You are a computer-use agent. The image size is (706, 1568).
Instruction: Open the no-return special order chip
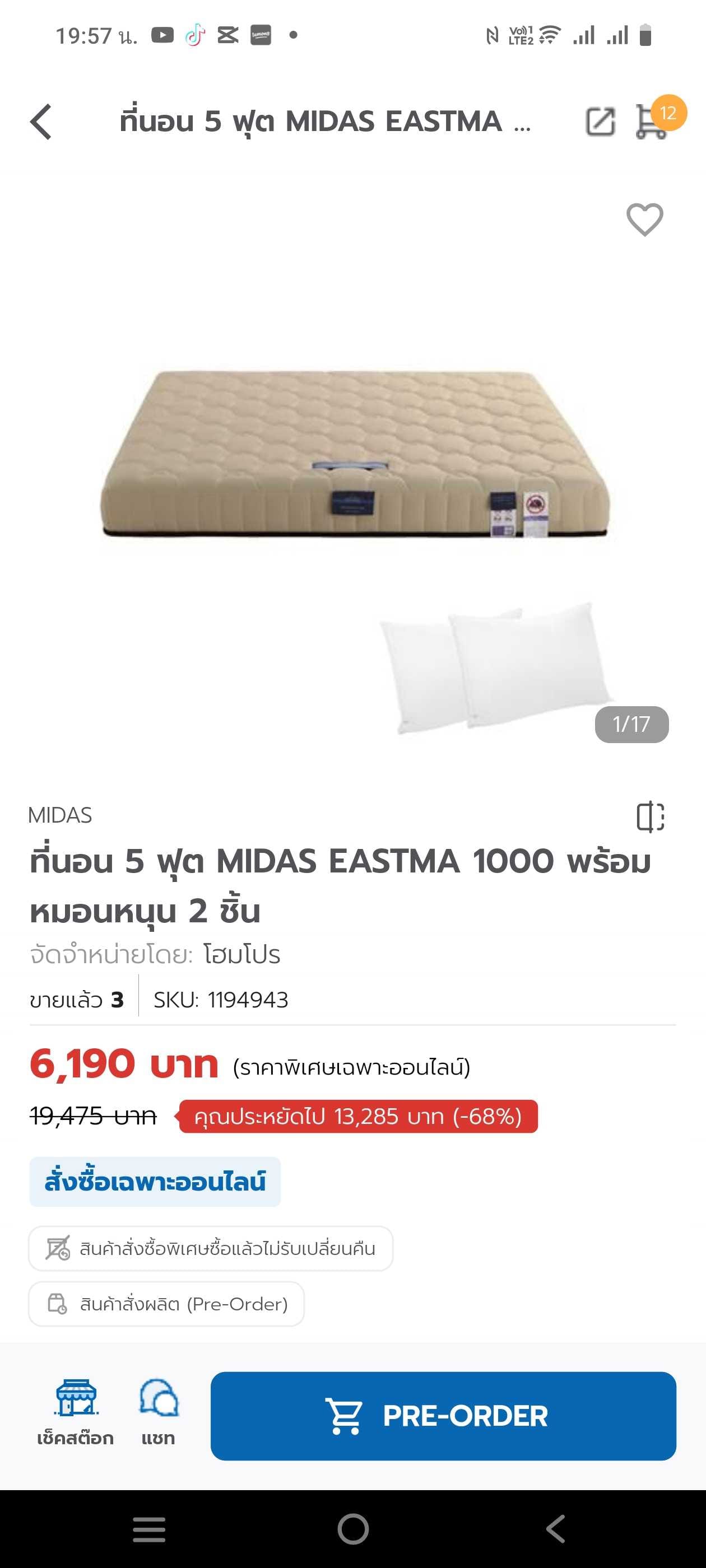coord(210,1248)
